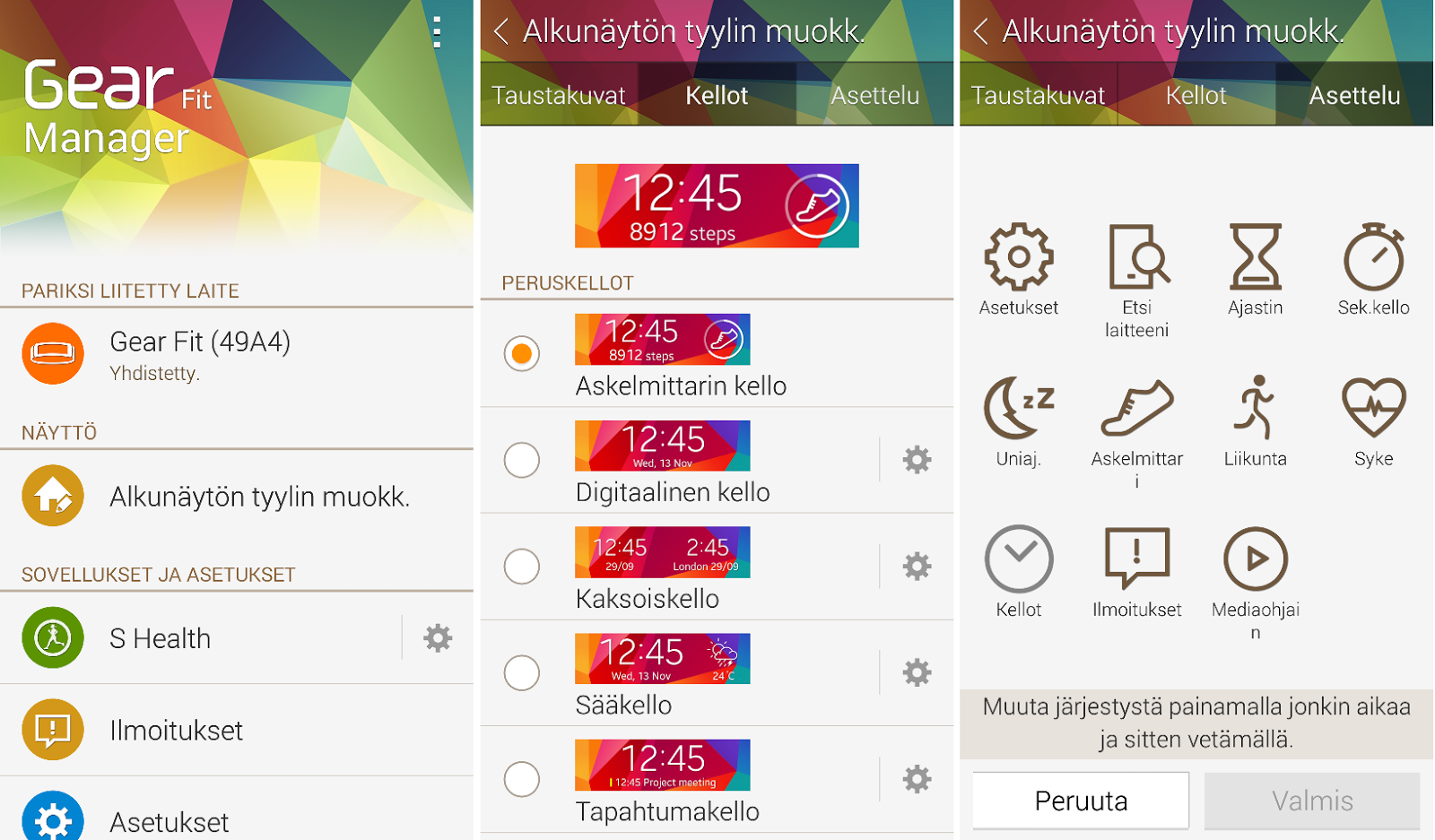Pick the Sääkello weather clock
The width and height of the screenshot is (1435, 840).
click(x=522, y=672)
